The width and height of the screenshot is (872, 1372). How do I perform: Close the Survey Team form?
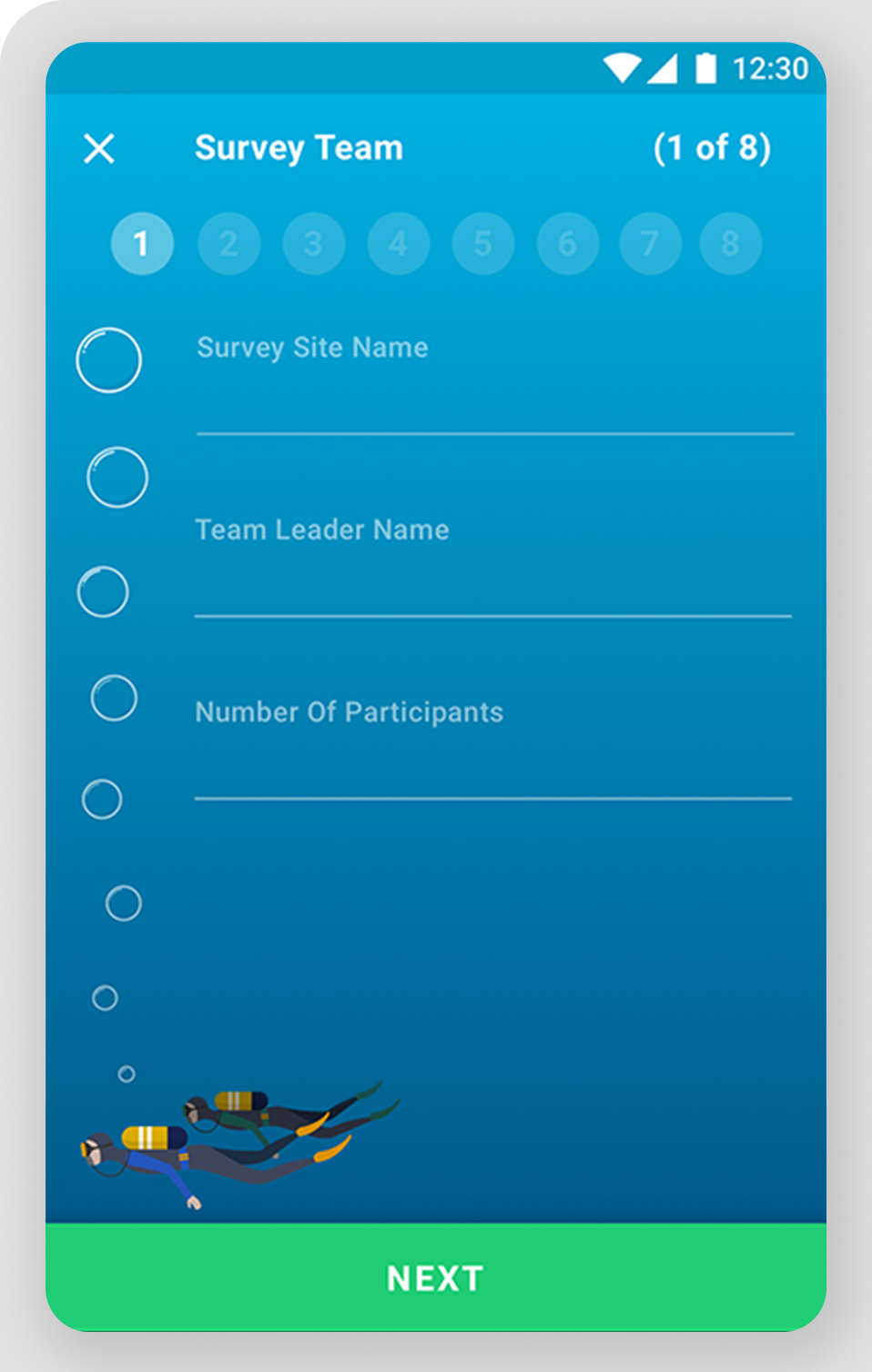pyautogui.click(x=98, y=148)
